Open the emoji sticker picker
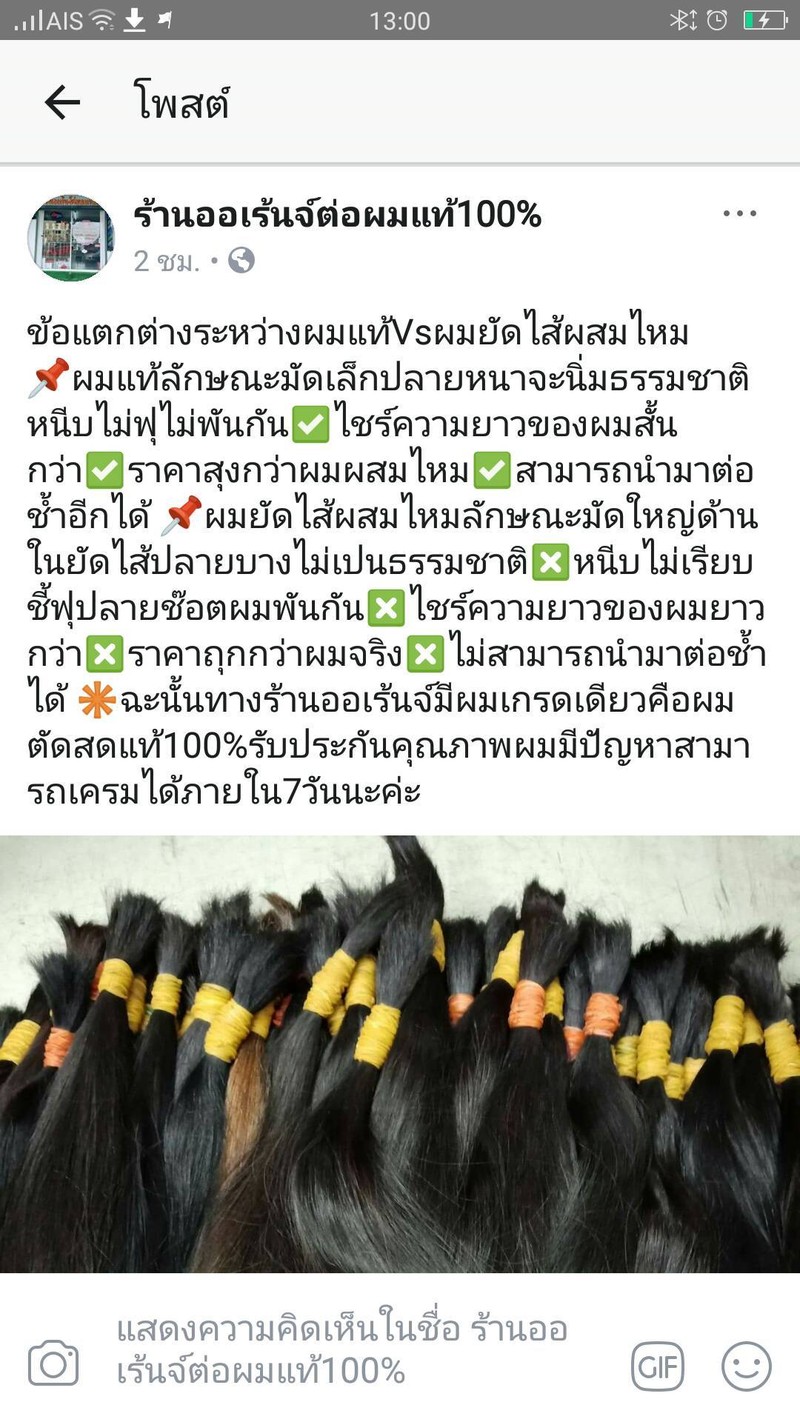Image resolution: width=800 pixels, height=1422 pixels. [x=746, y=1365]
